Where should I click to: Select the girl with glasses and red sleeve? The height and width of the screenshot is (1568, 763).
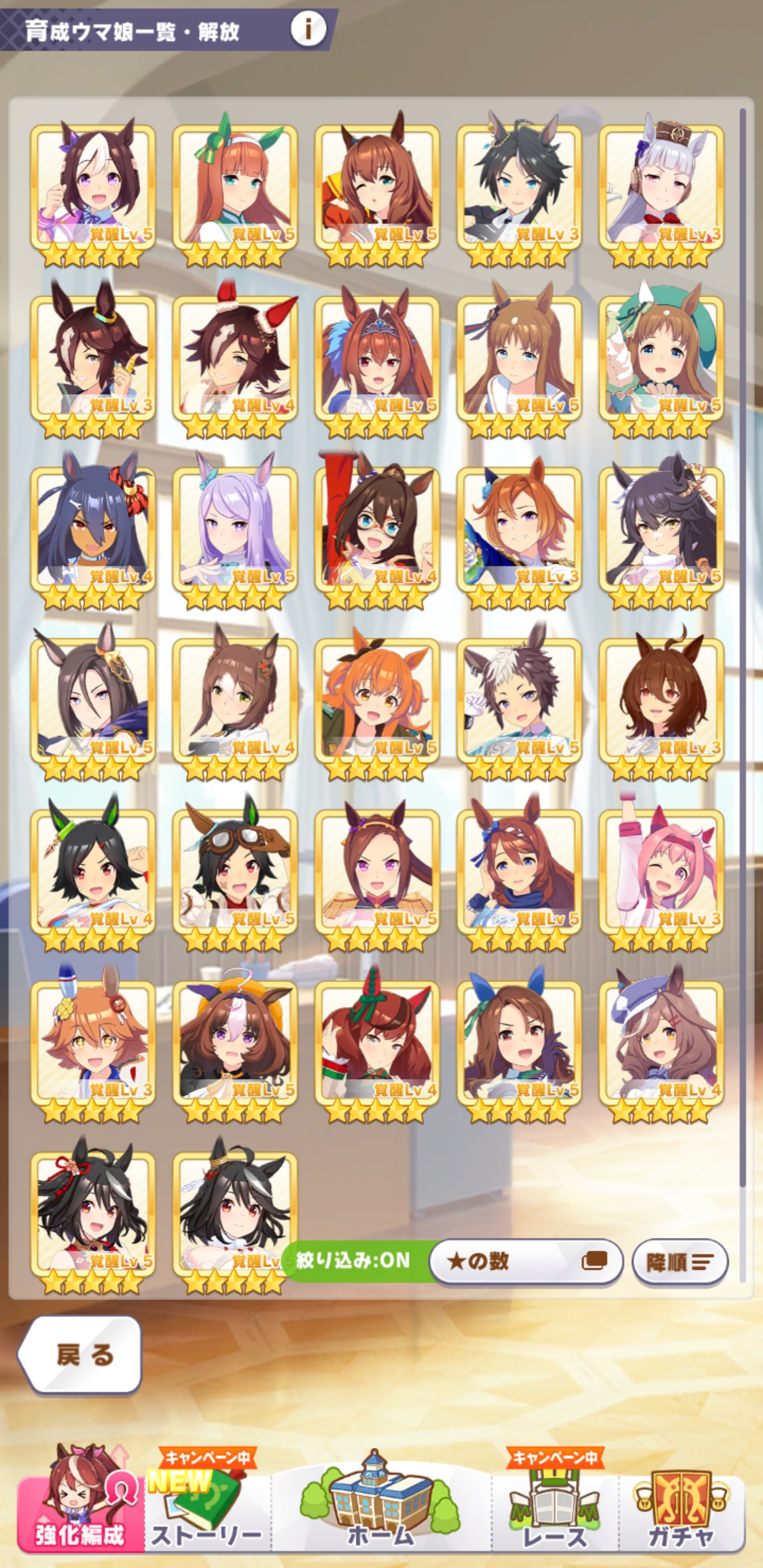click(377, 531)
